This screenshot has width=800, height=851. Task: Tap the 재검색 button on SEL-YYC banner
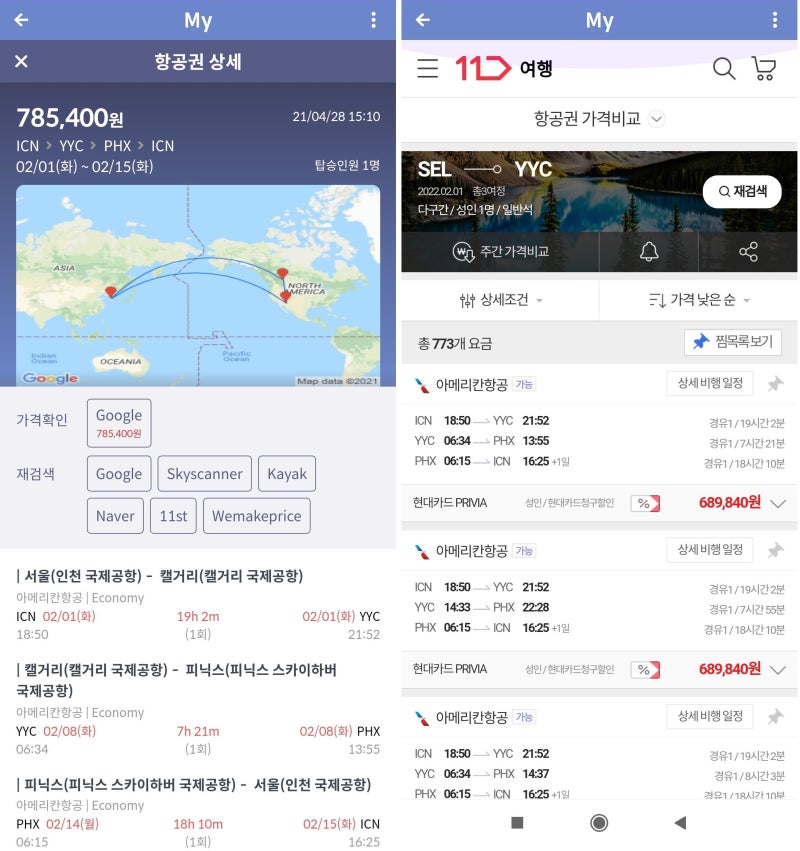click(741, 191)
